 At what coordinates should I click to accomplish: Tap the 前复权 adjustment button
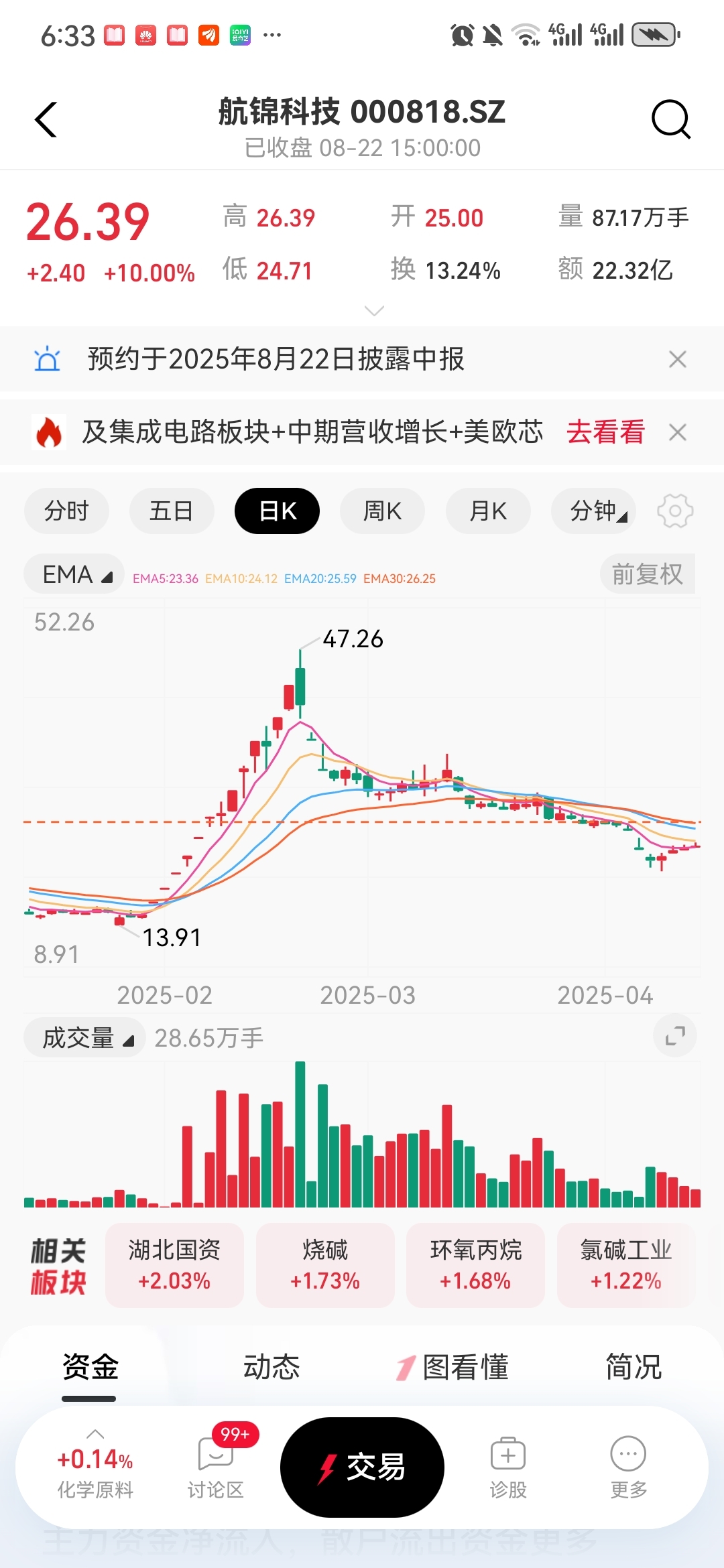(x=648, y=574)
